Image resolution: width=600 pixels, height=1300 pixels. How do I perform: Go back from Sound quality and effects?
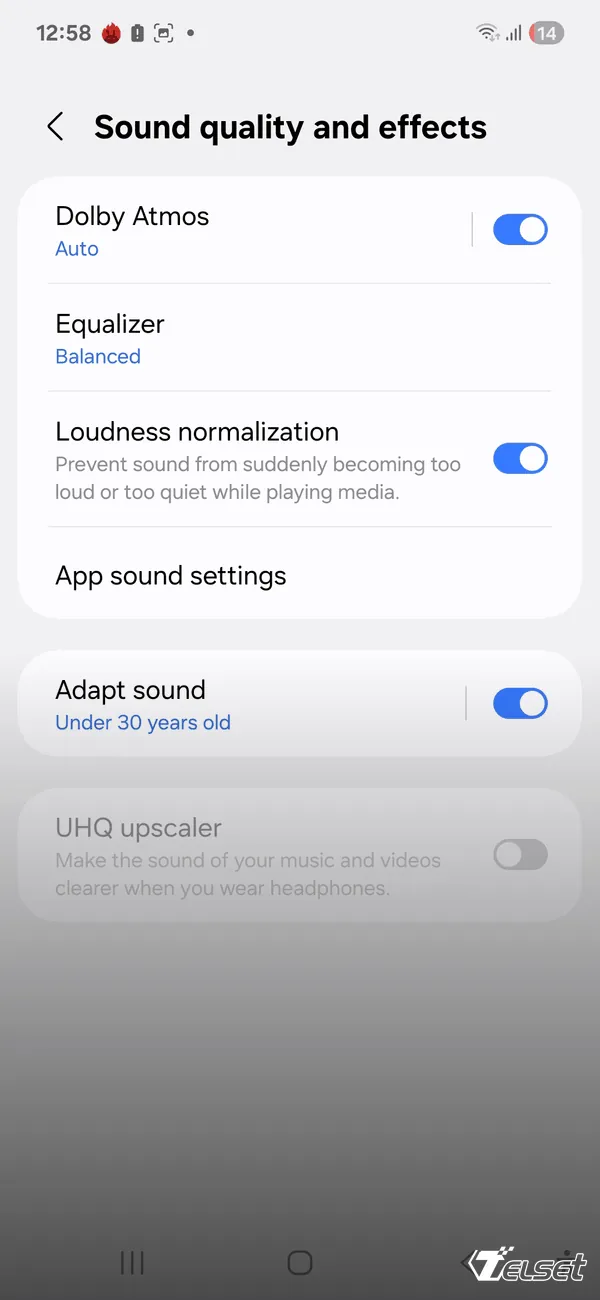[55, 127]
